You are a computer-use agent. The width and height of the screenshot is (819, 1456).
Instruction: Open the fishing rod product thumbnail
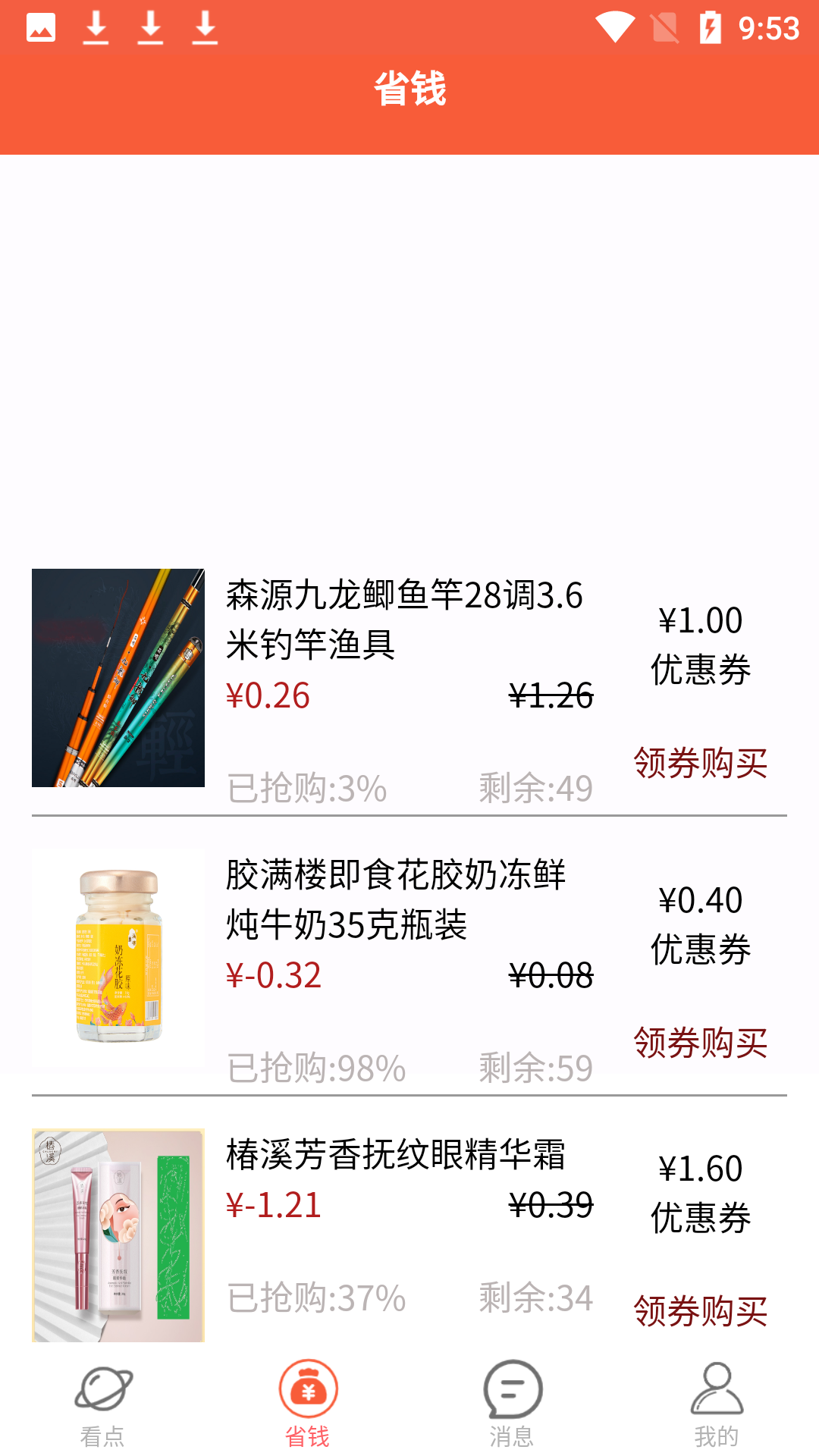pyautogui.click(x=118, y=677)
